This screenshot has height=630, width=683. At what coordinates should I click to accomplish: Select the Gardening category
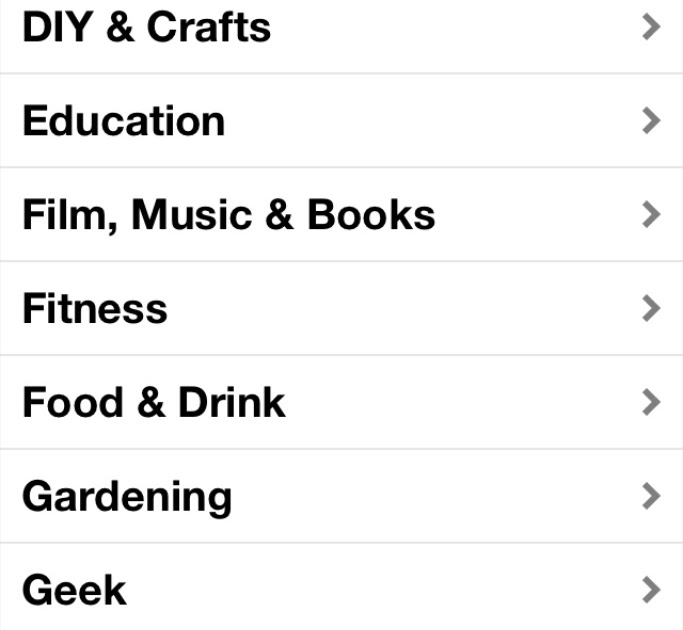(x=127, y=497)
